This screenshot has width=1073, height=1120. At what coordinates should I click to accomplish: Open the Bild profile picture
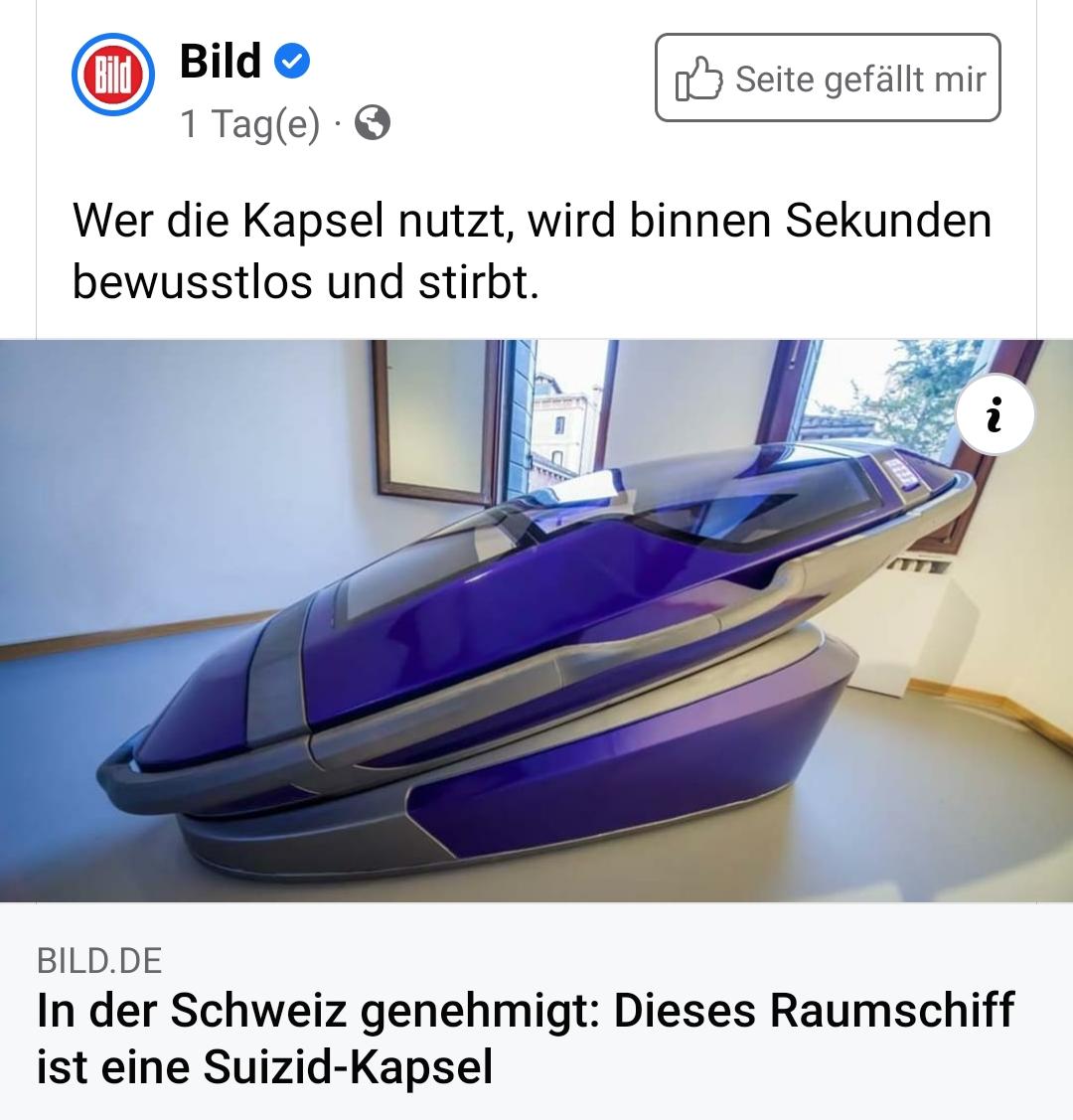[113, 75]
